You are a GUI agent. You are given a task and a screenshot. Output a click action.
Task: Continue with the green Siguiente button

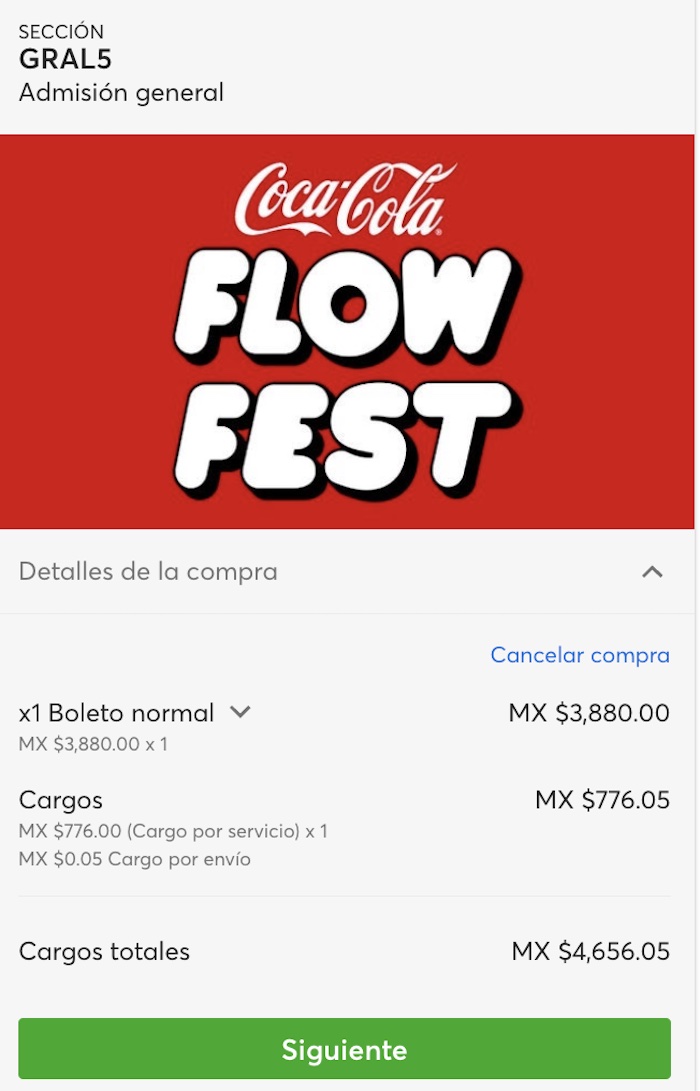[x=344, y=1049]
